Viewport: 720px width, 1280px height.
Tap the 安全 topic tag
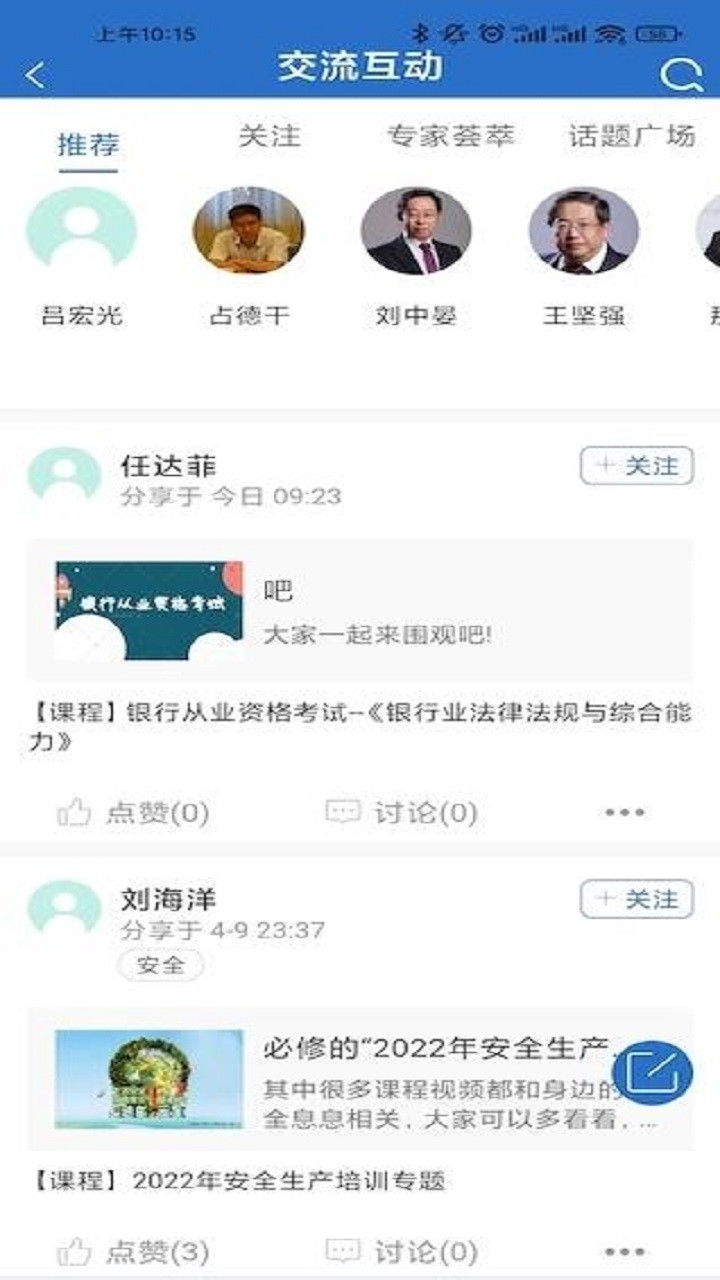pos(158,966)
